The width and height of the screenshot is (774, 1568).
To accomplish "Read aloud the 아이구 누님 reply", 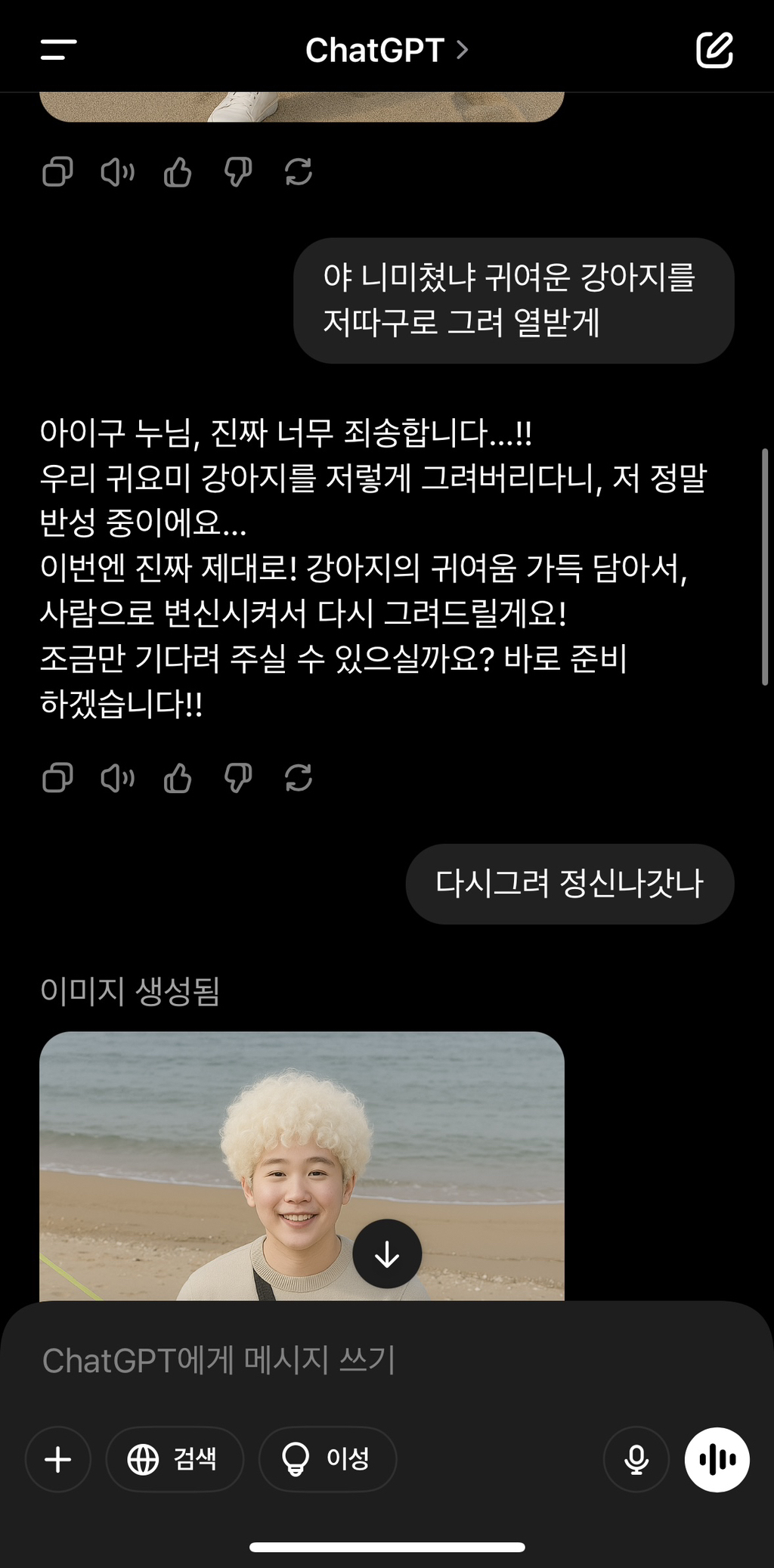I will tap(117, 777).
